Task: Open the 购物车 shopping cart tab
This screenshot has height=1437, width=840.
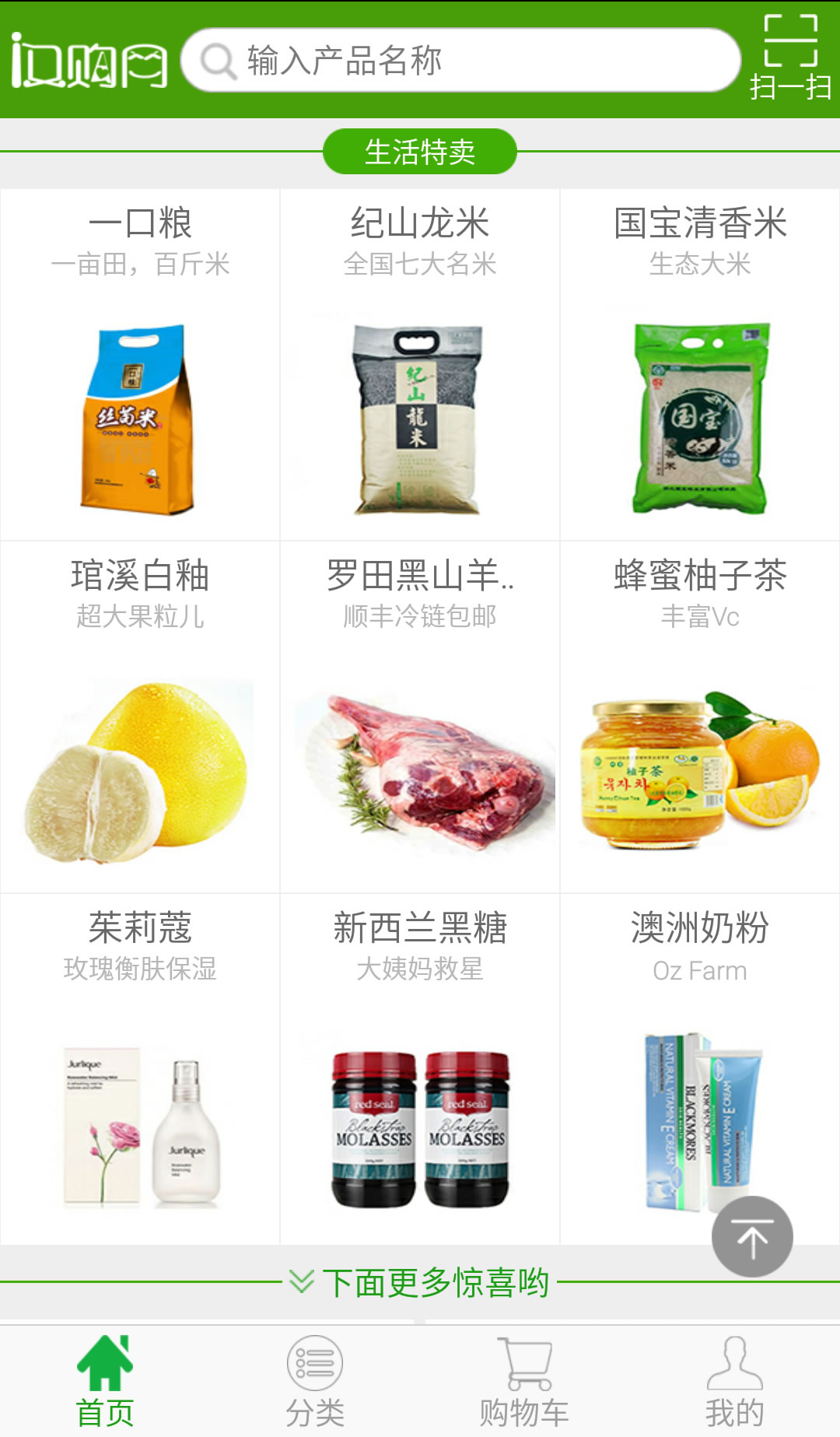Action: pyautogui.click(x=525, y=1382)
